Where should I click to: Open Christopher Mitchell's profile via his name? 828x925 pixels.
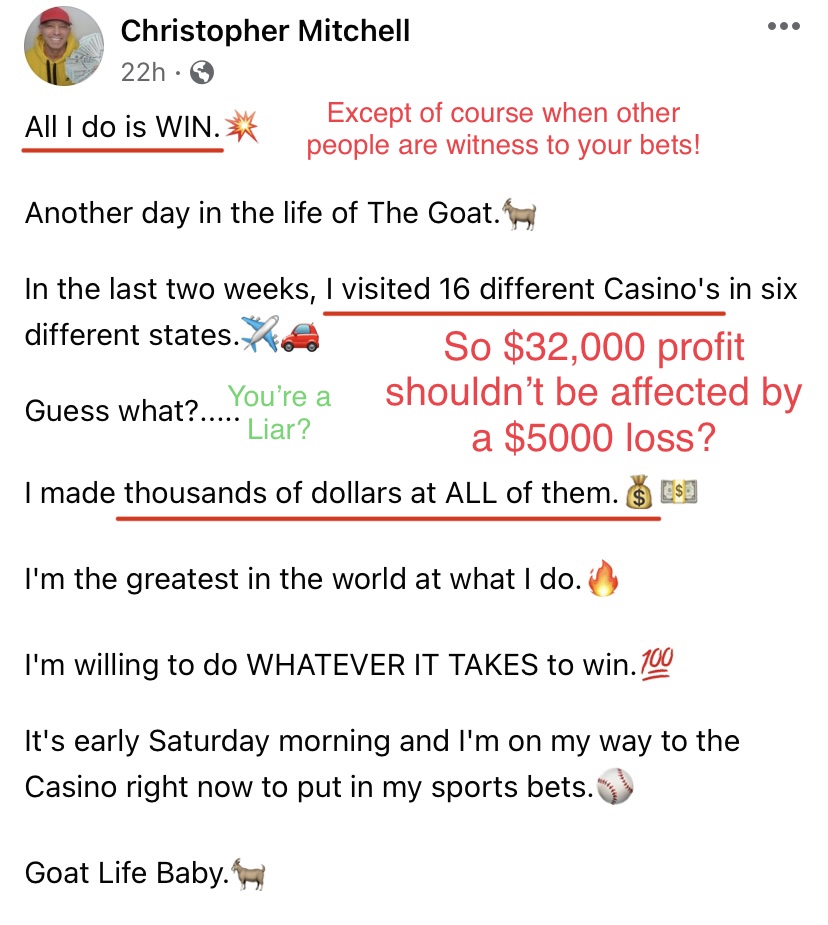264,31
